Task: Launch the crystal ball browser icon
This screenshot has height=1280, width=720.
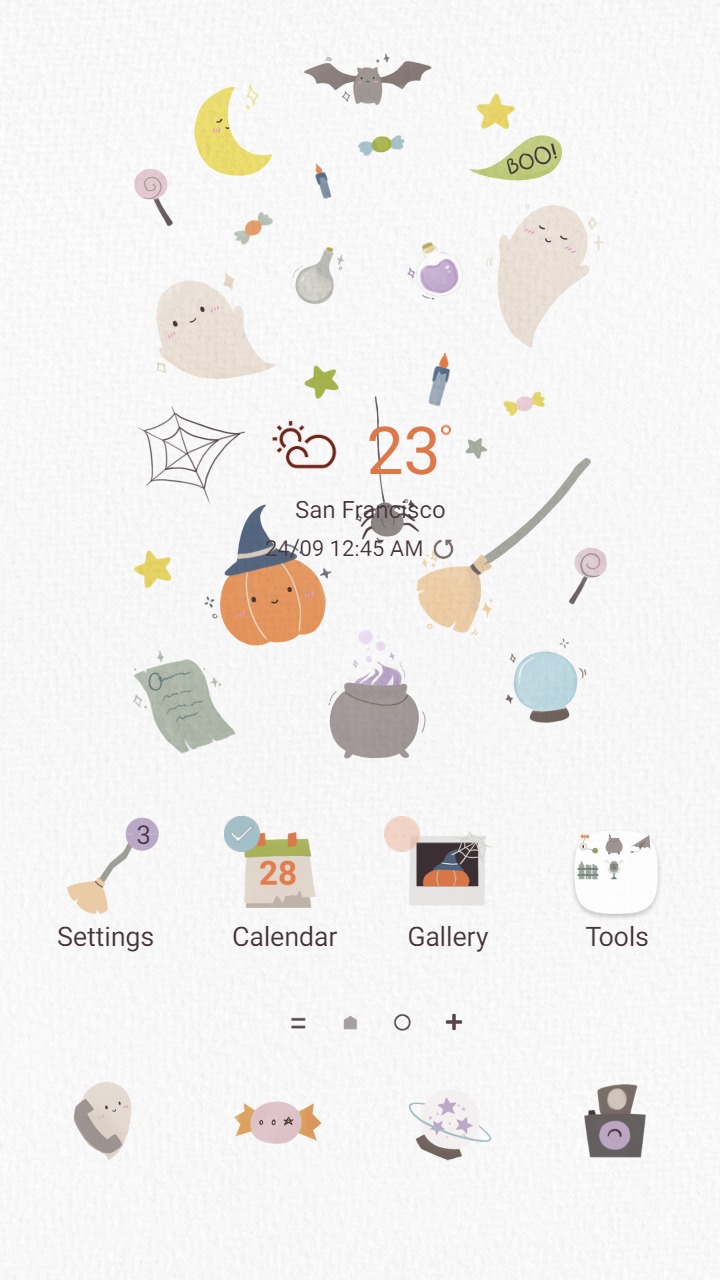Action: (x=449, y=1120)
